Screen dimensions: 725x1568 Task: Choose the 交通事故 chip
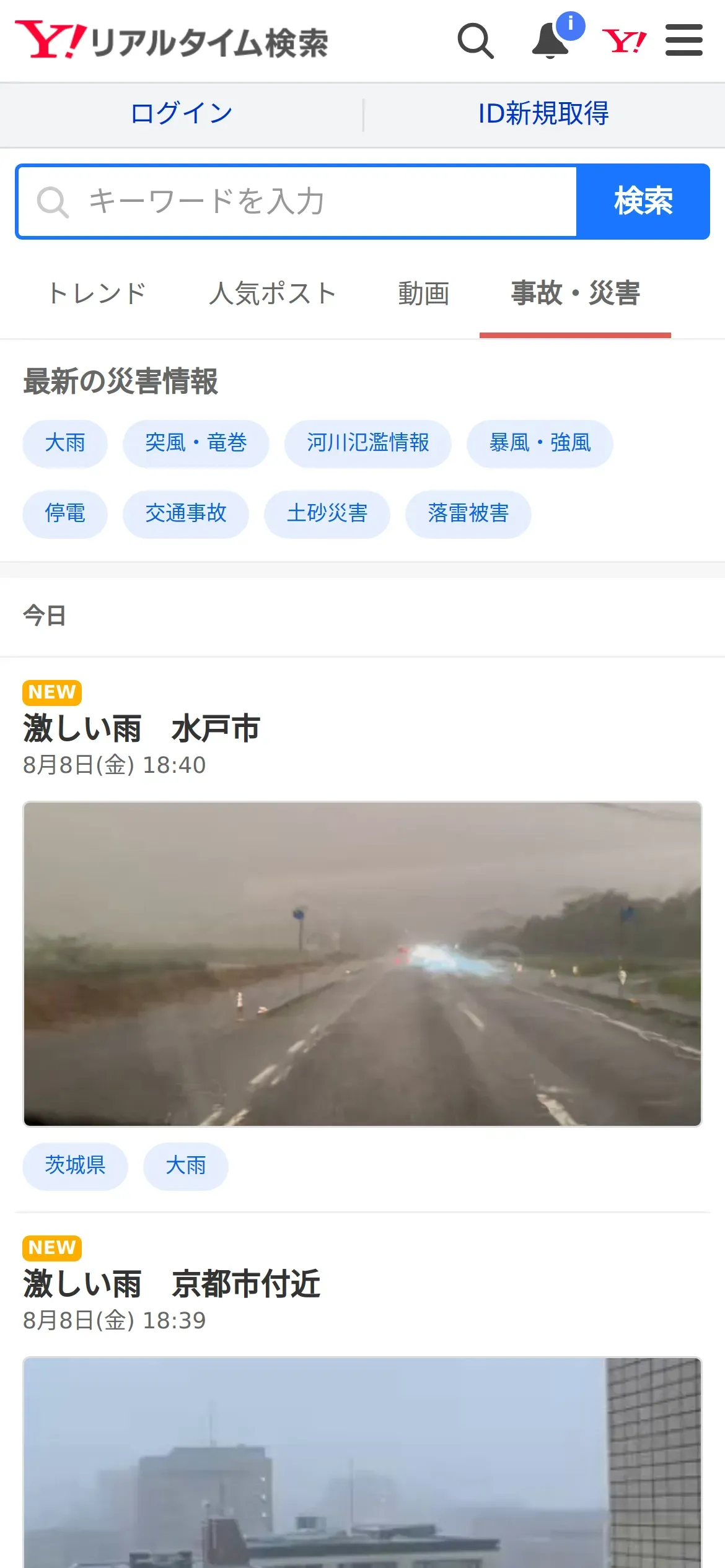coord(186,514)
